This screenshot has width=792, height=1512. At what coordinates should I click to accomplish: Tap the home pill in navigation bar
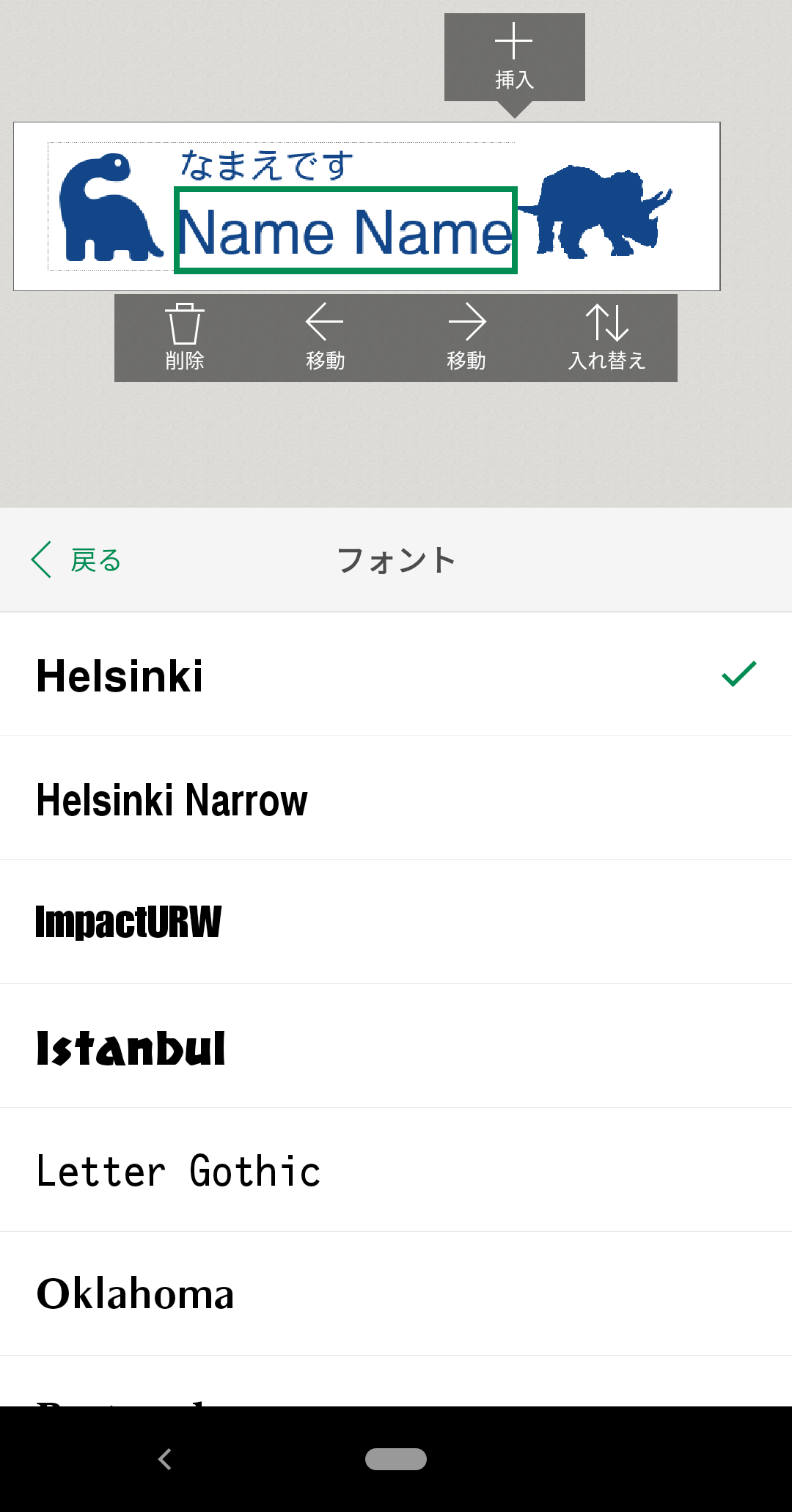396,1459
